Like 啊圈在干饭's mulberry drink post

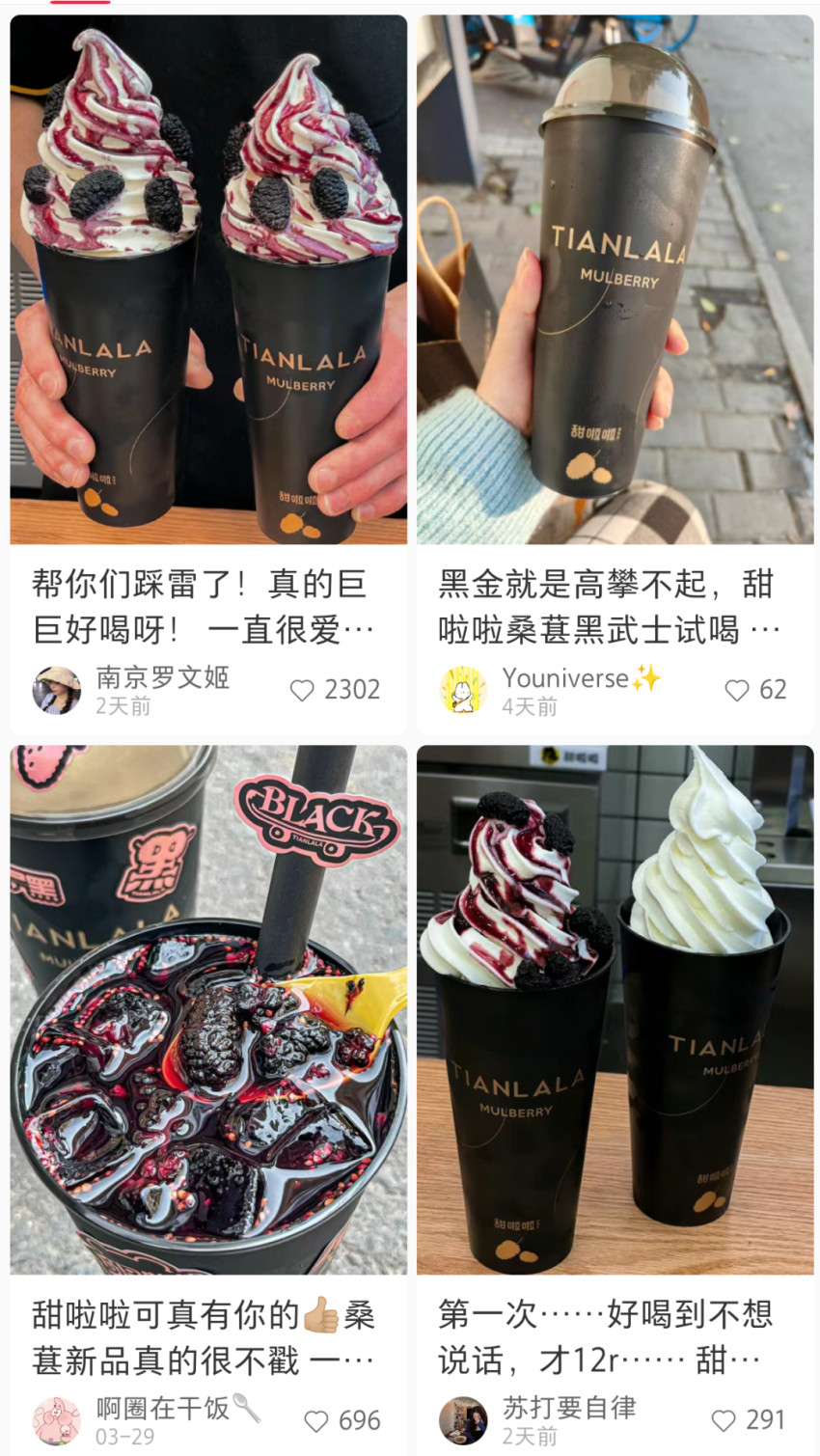tap(318, 1419)
